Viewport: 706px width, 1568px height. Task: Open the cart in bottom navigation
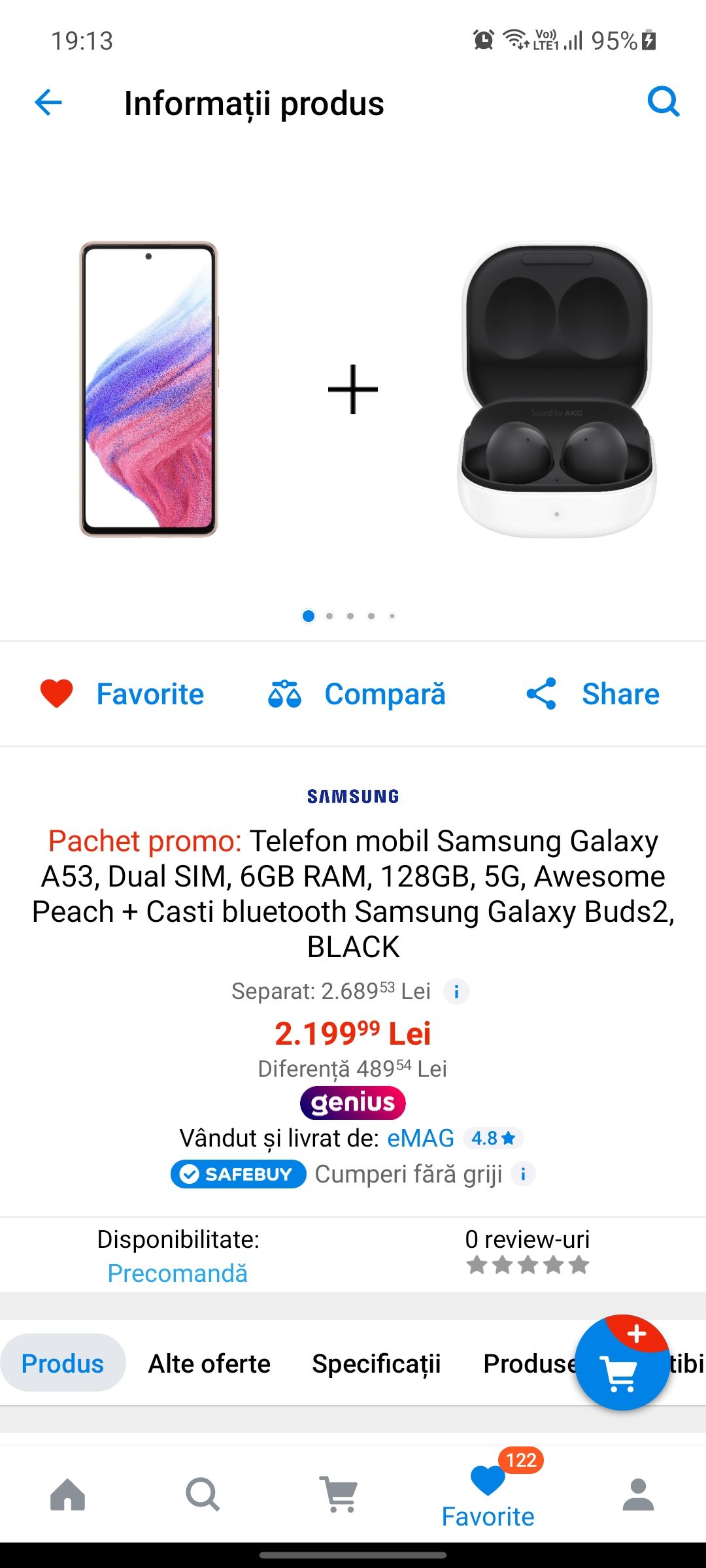(x=339, y=1495)
